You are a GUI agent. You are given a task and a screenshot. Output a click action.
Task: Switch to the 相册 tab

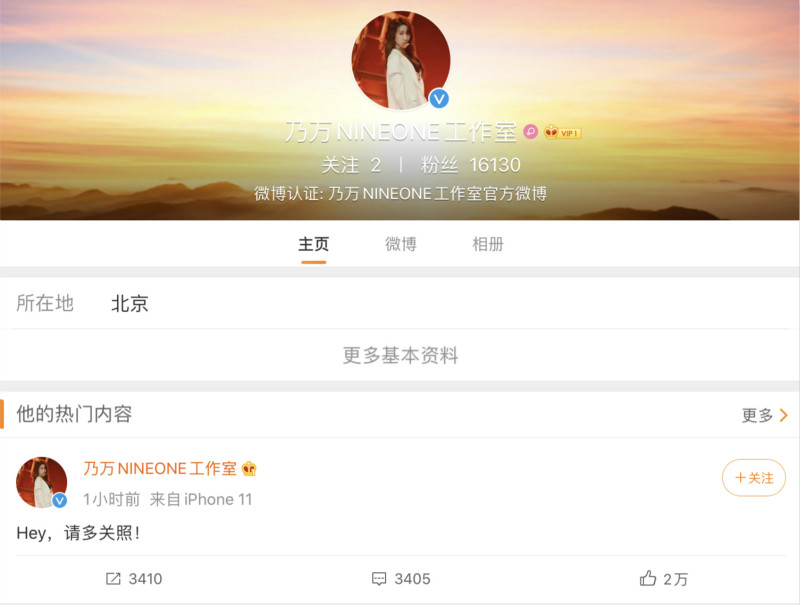(487, 244)
